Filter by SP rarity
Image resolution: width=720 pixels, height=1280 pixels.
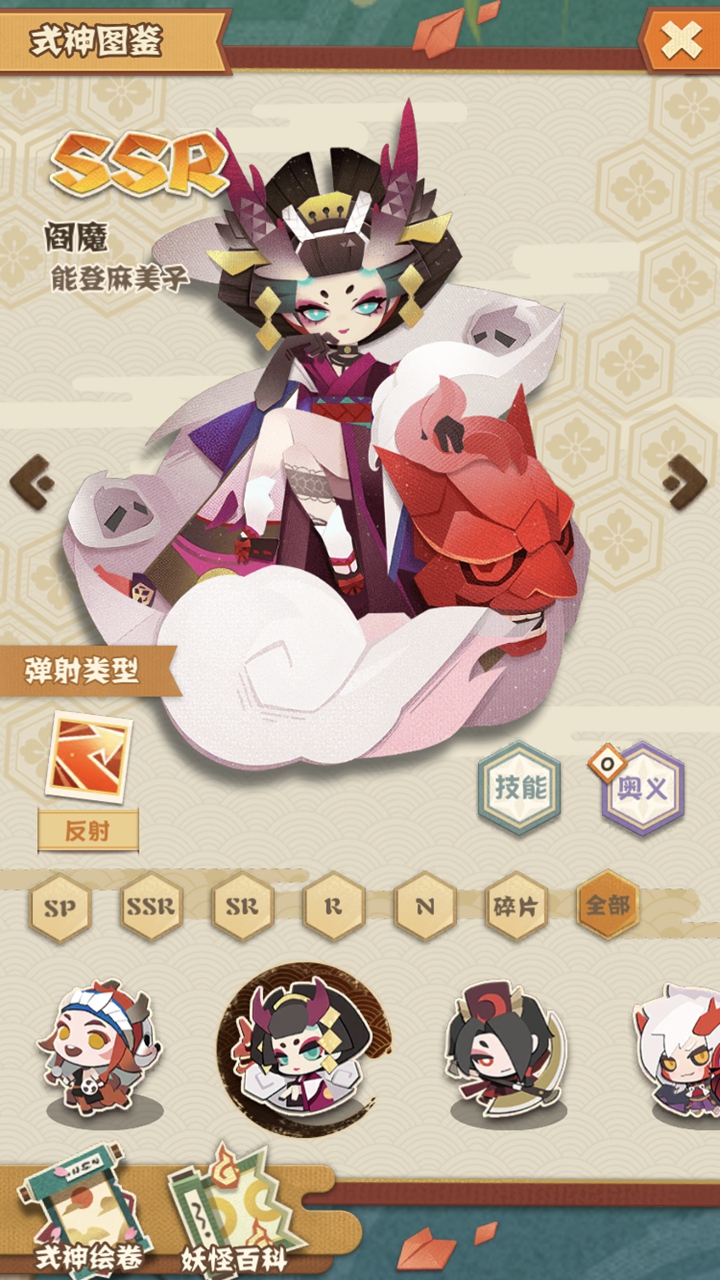pos(60,908)
